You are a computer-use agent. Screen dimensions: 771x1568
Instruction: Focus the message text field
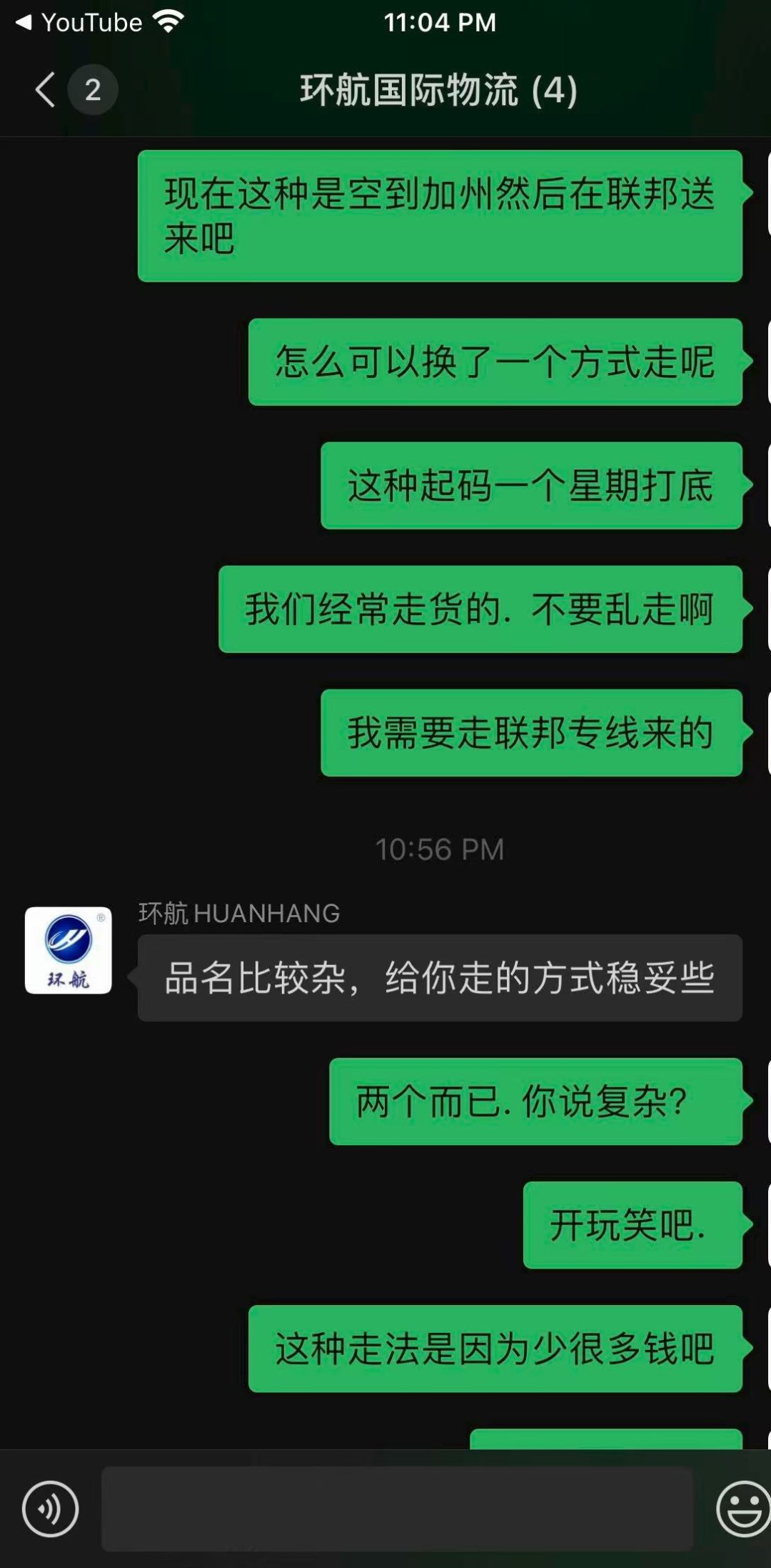397,1508
